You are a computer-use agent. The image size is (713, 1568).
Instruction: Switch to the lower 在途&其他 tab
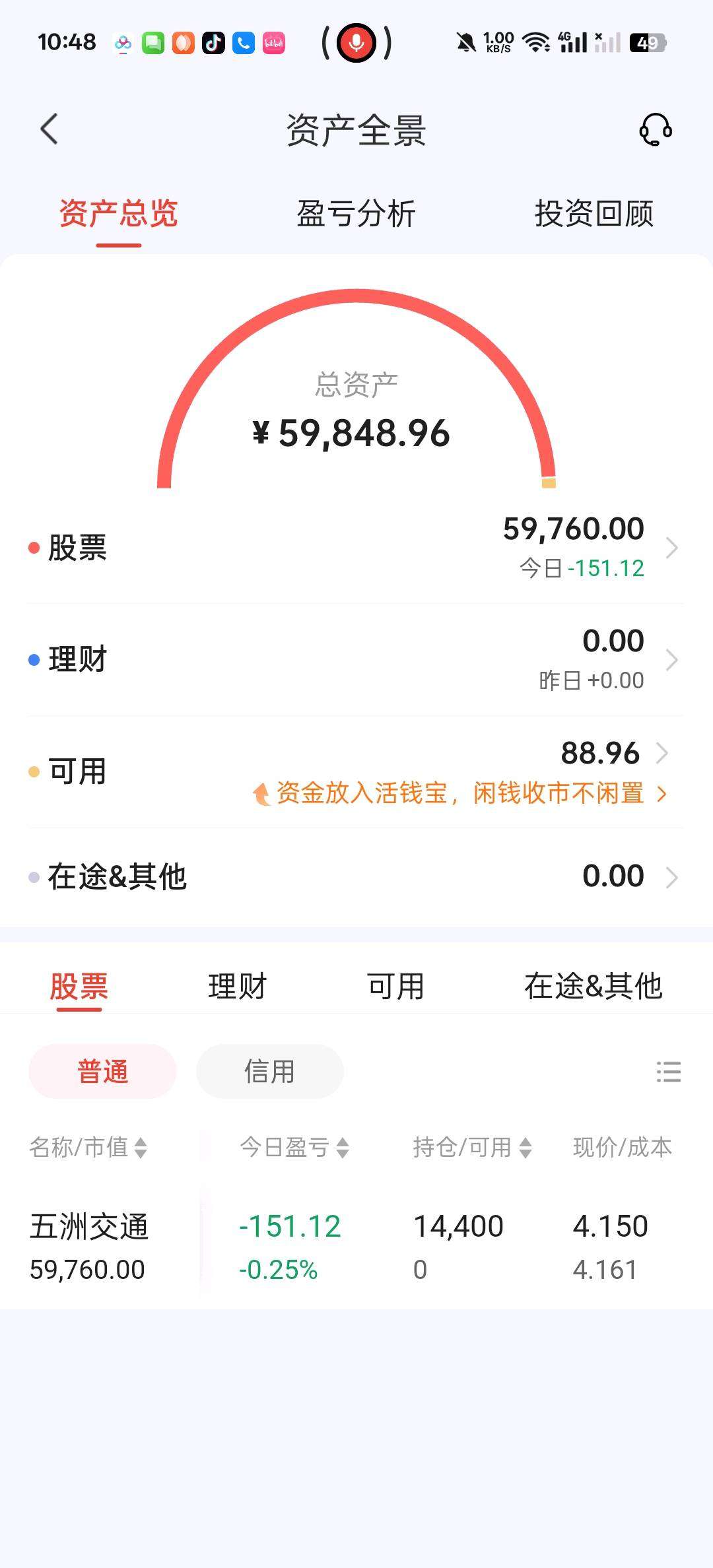593,987
